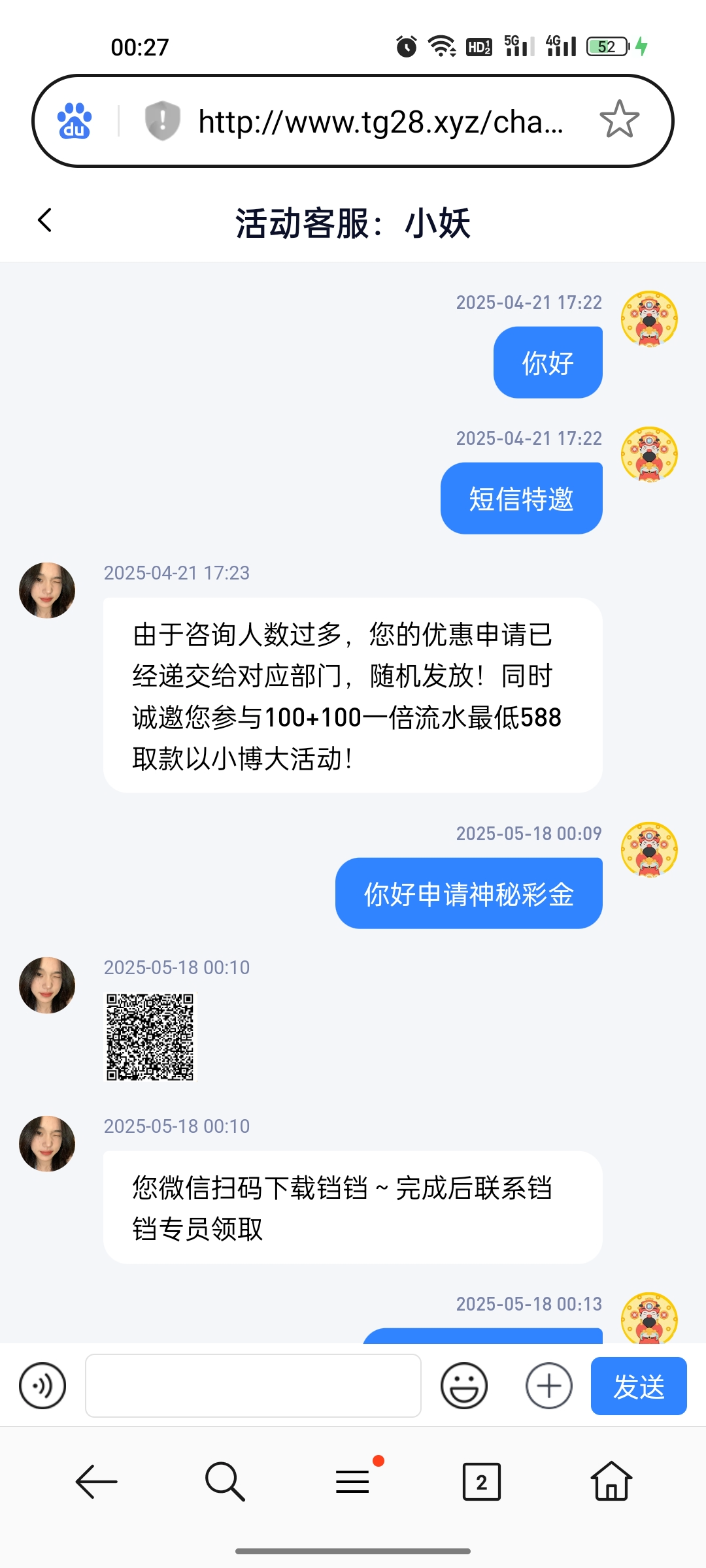706x1568 pixels.
Task: Open the Baidu paw icon
Action: (x=75, y=121)
